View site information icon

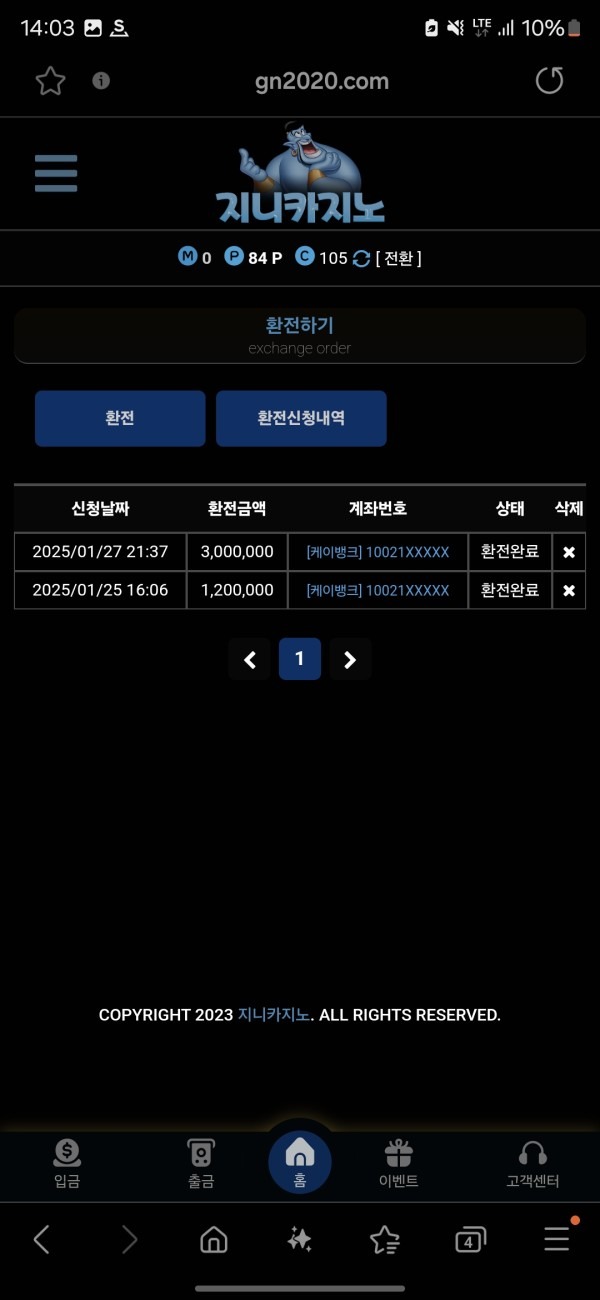coord(101,81)
